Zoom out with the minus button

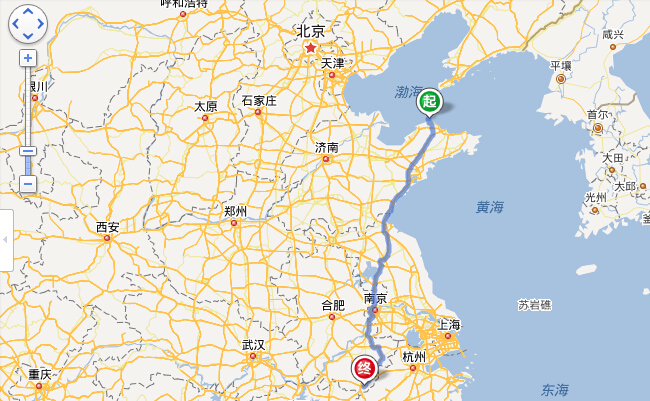tap(27, 184)
